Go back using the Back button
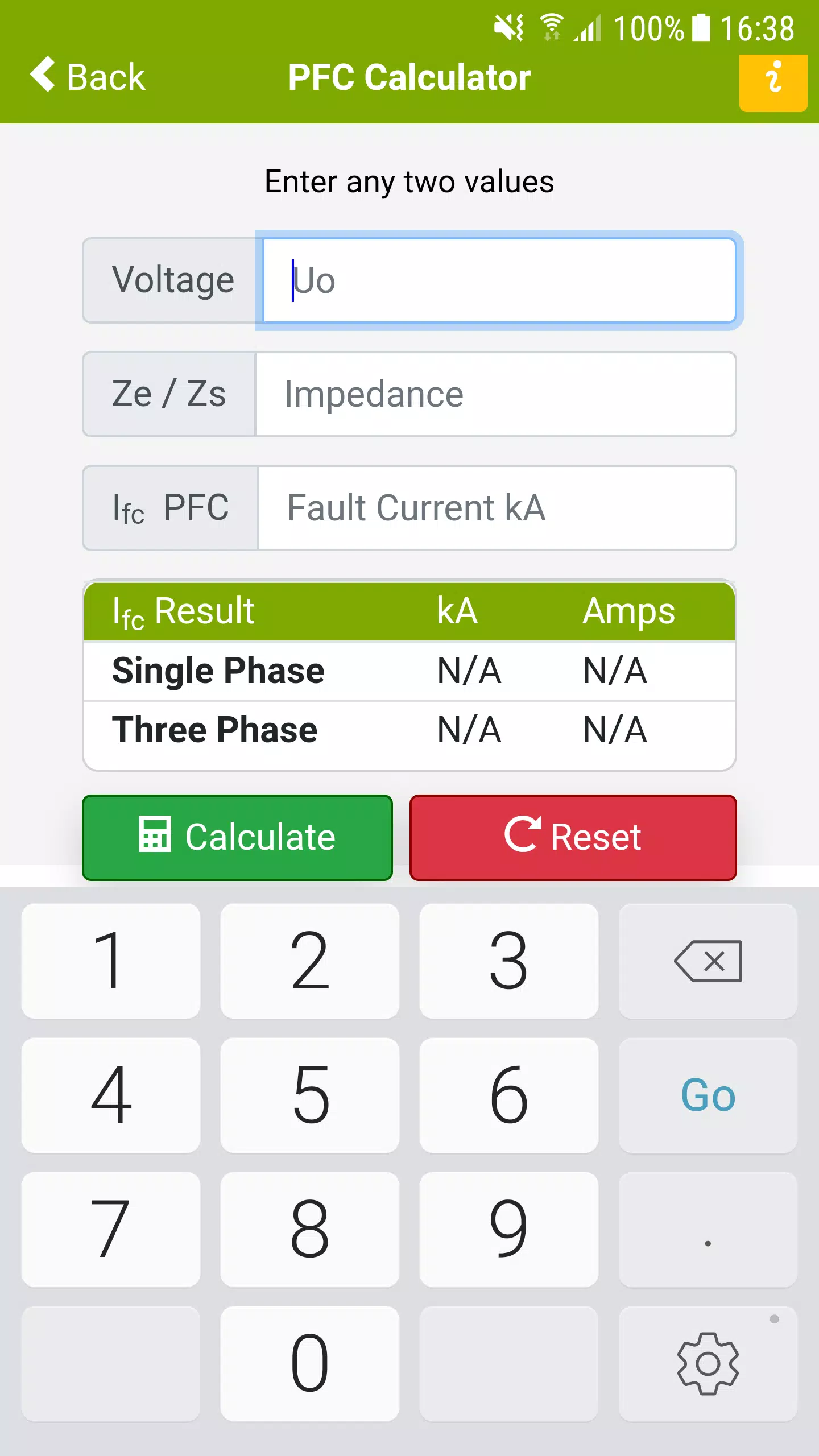The width and height of the screenshot is (819, 1456). pos(88,76)
